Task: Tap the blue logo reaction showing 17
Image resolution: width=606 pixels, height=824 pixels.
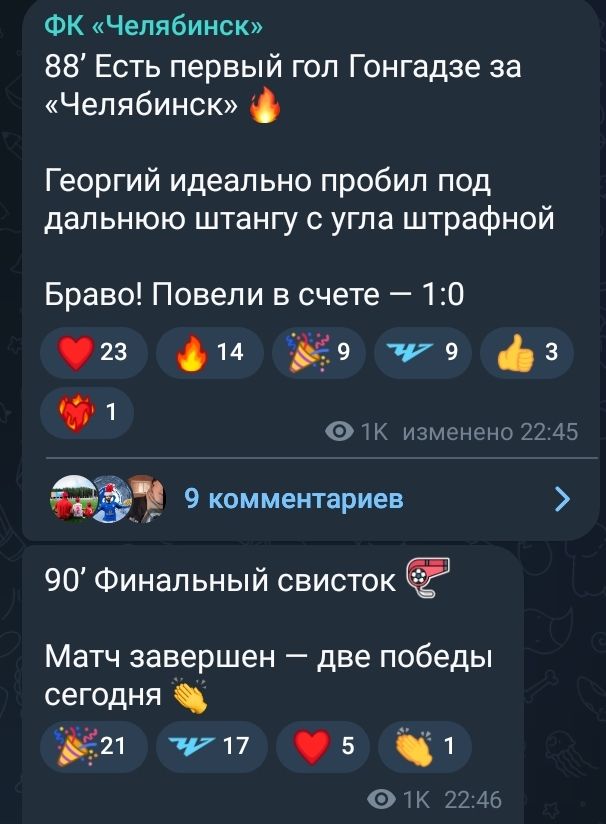Action: [x=211, y=745]
